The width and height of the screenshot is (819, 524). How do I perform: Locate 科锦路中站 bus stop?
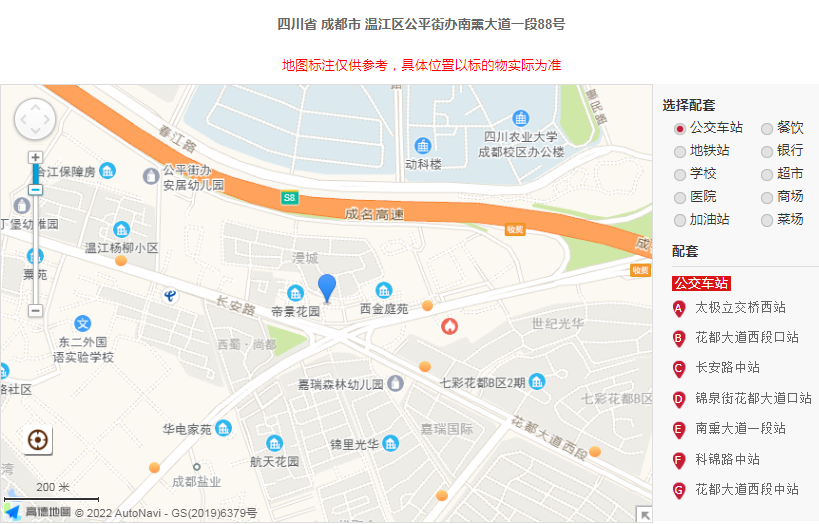click(x=727, y=459)
